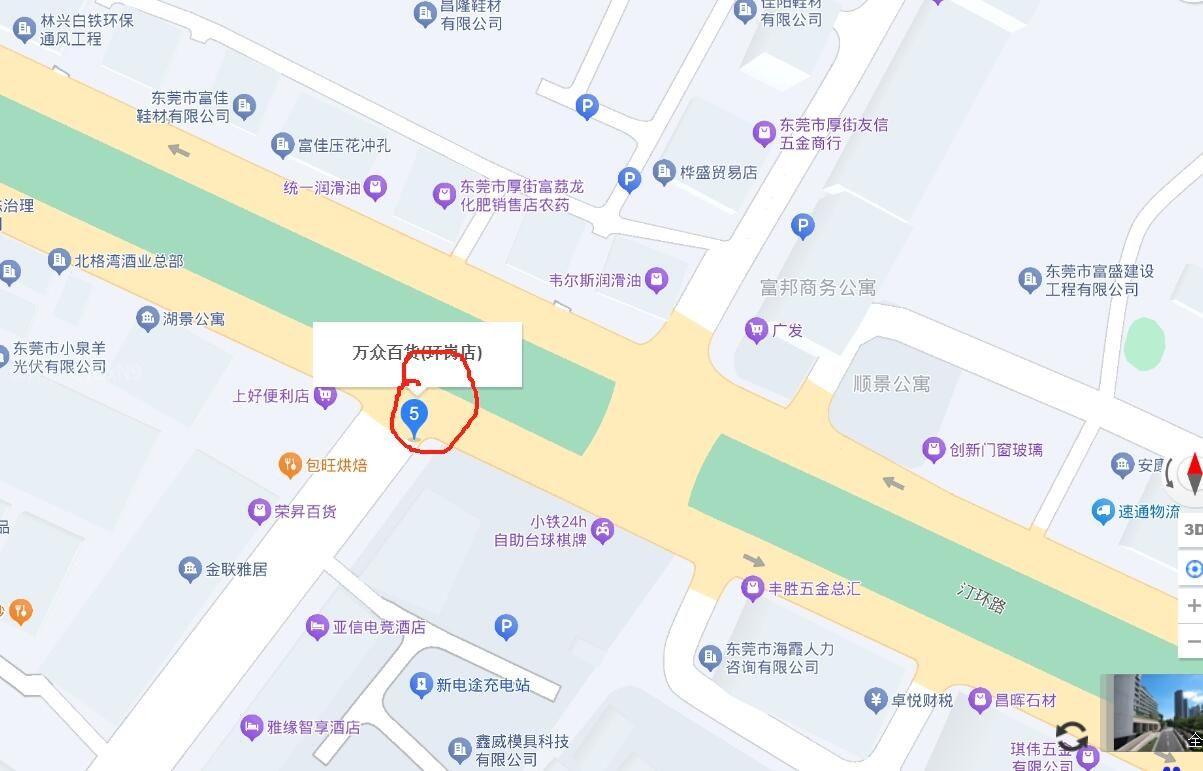Select the 统一润滑油 shop marker

pyautogui.click(x=375, y=187)
